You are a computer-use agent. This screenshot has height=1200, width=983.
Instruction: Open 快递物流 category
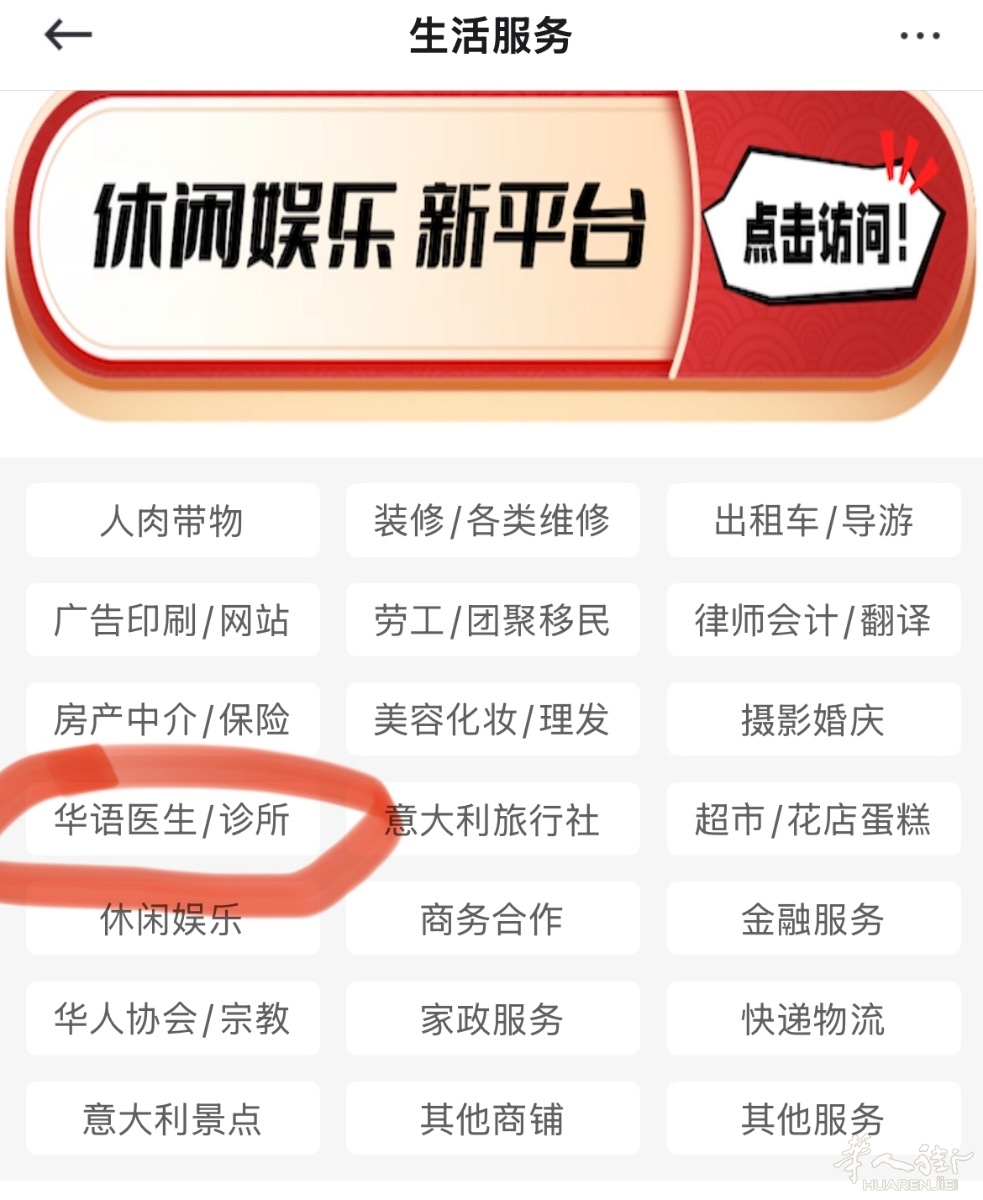pyautogui.click(x=813, y=1019)
